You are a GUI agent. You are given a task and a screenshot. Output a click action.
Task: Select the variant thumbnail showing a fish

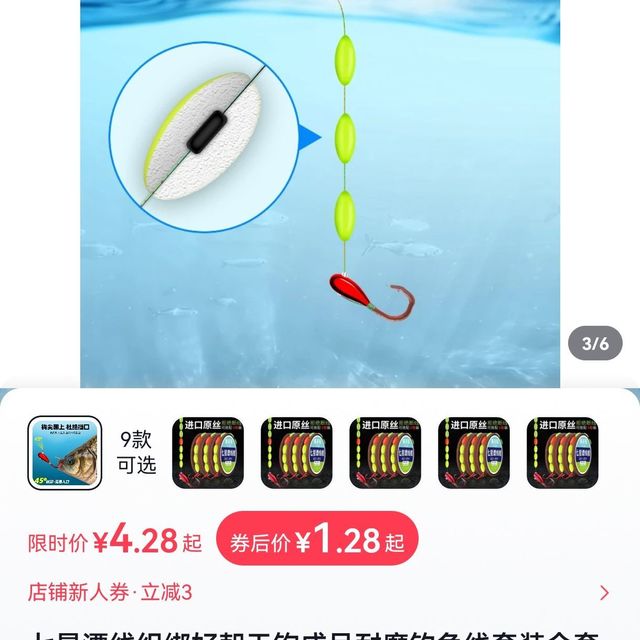[x=65, y=452]
